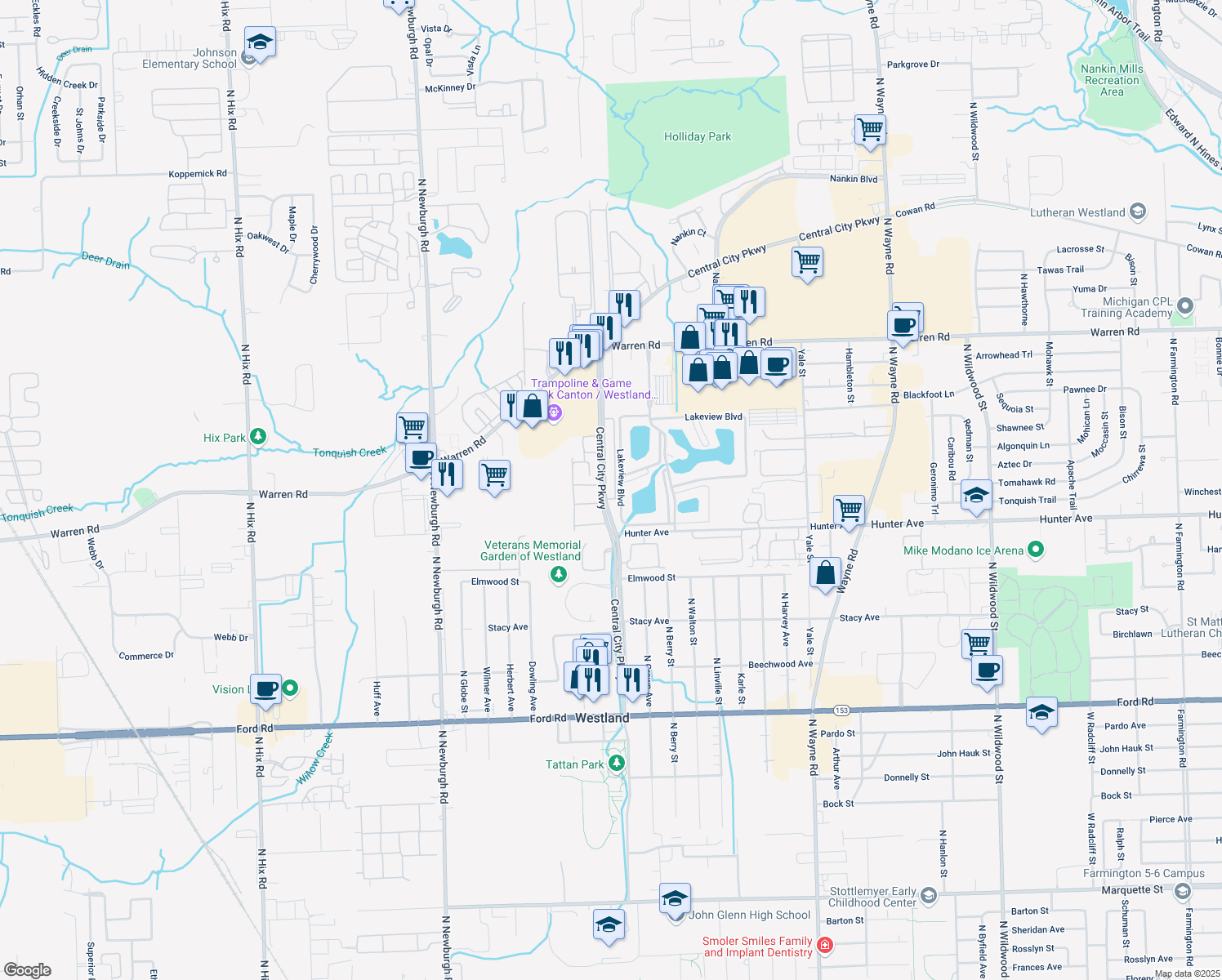Open the coffee marker above Ford Rd at Wildwood
Screen dimensions: 1222x980
(988, 671)
